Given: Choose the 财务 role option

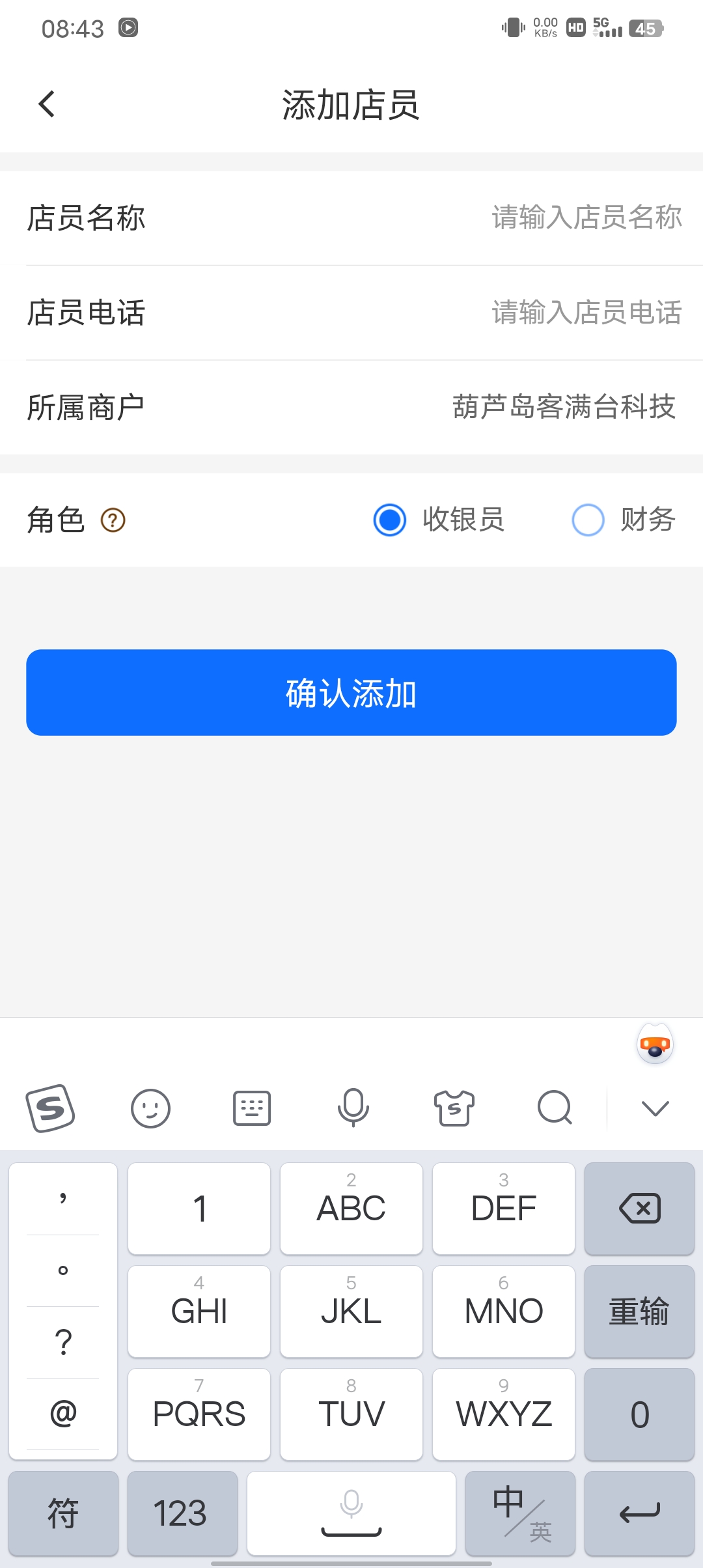Looking at the screenshot, I should click(x=588, y=520).
